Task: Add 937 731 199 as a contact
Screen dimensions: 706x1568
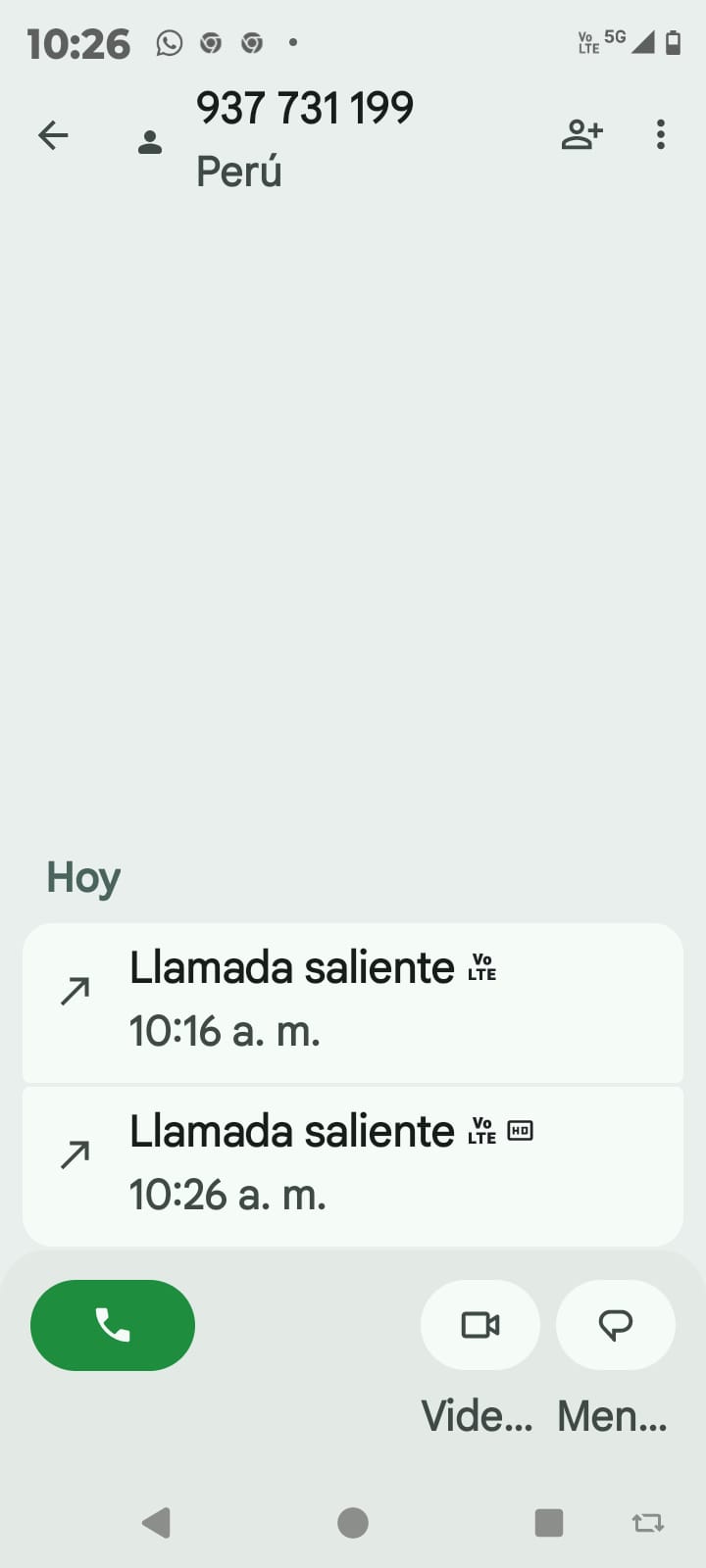Action: [x=581, y=134]
